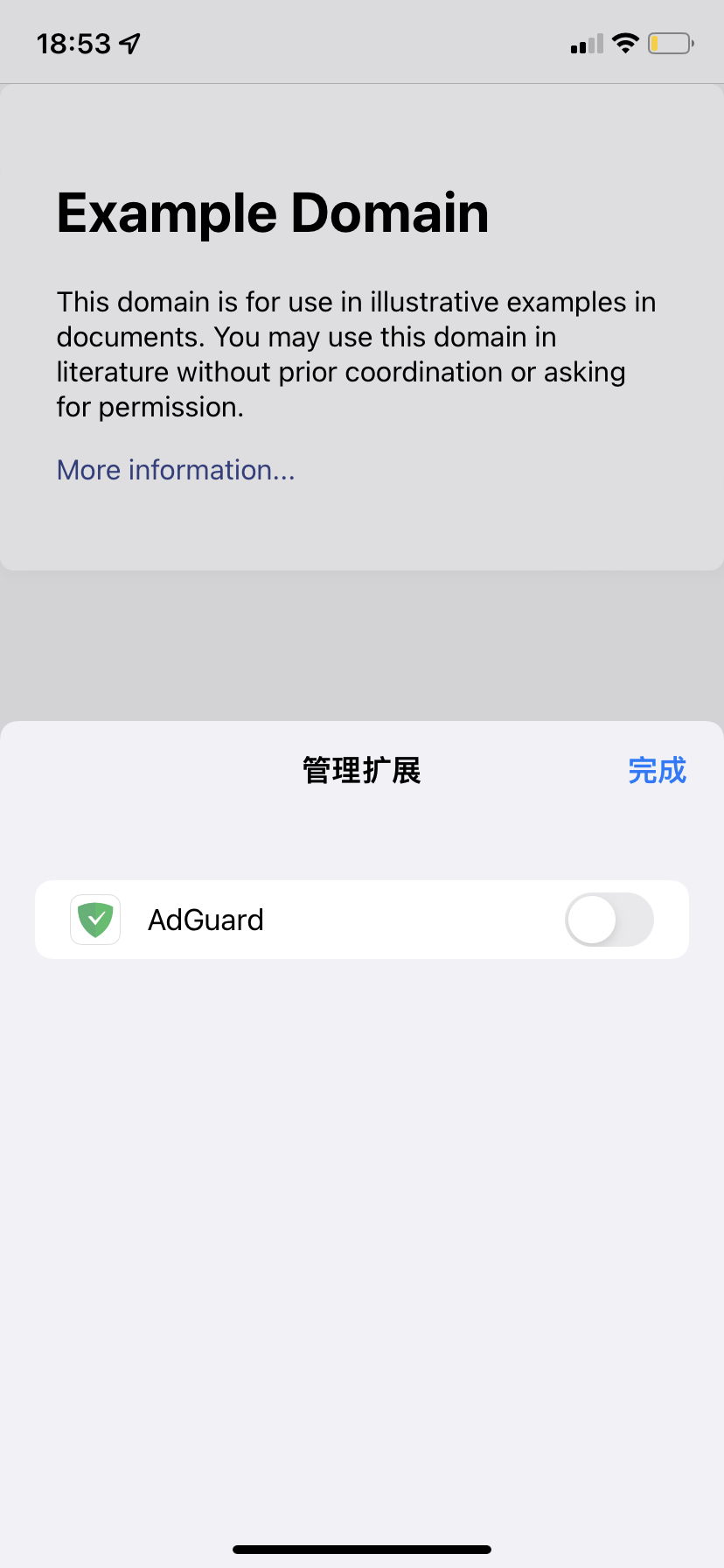Enable the AdGuard extension switch
724x1568 pixels.
point(609,920)
